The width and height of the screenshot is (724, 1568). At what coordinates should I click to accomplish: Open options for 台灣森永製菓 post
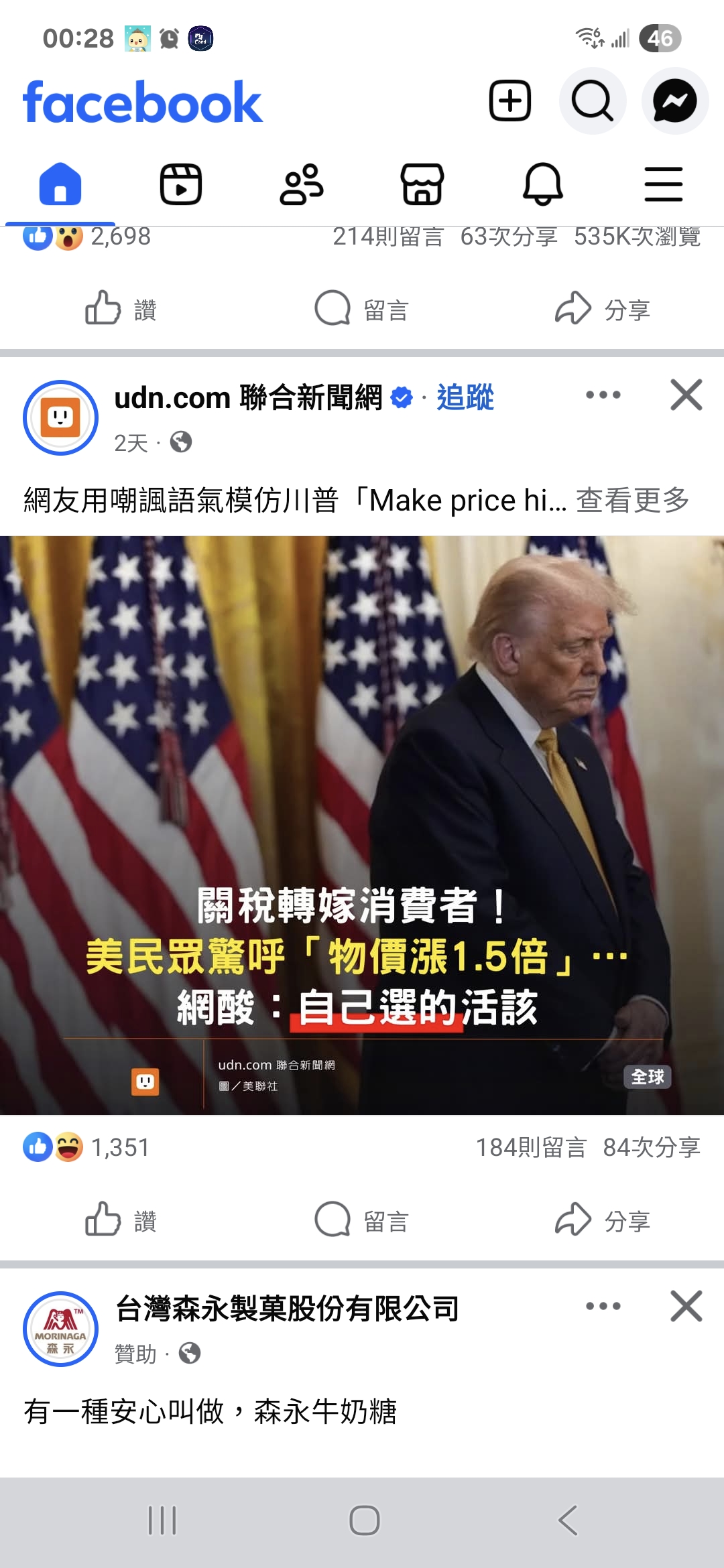pyautogui.click(x=603, y=1306)
